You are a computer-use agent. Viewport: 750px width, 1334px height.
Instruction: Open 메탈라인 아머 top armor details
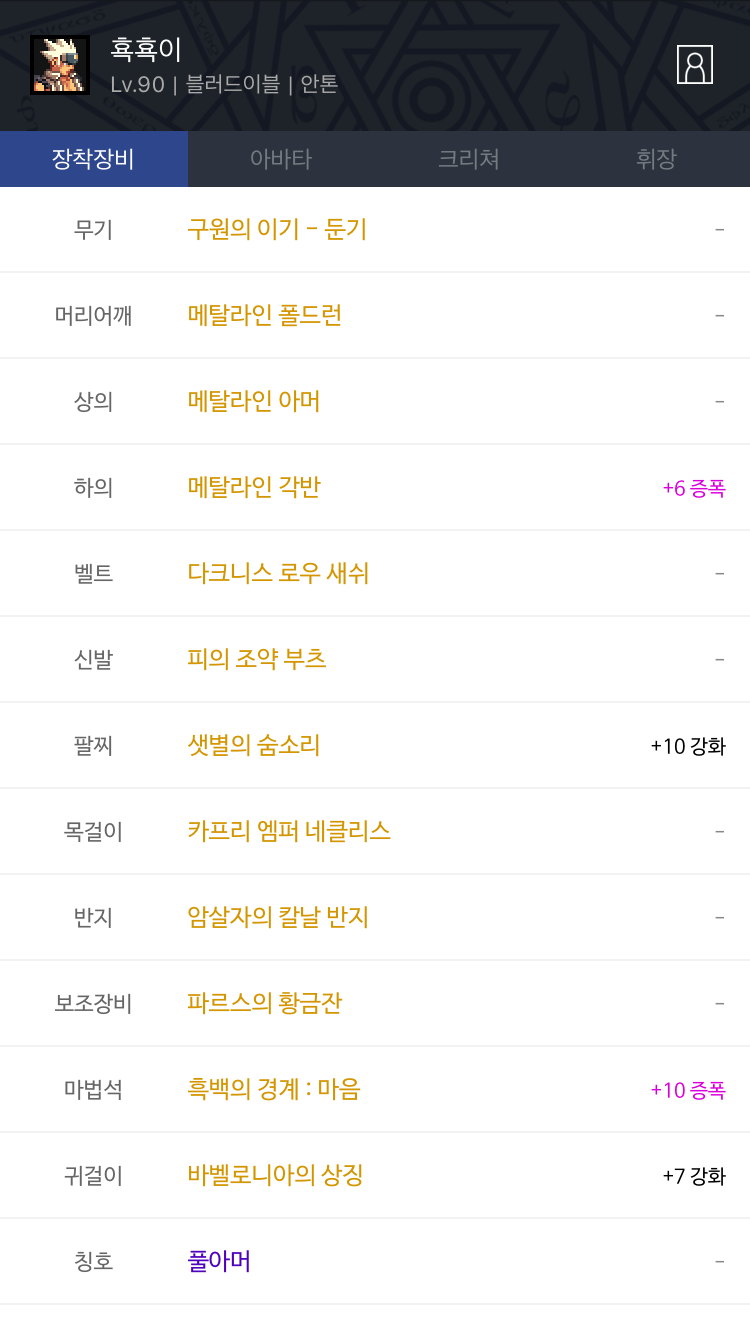254,402
